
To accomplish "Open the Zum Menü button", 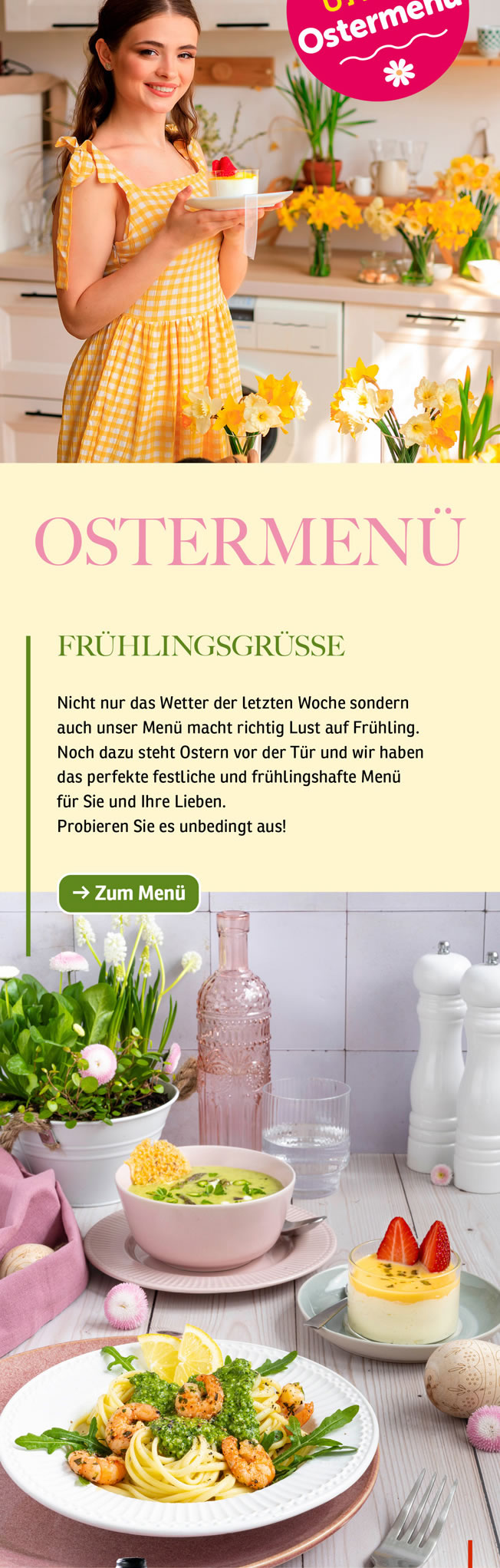I will click(129, 893).
